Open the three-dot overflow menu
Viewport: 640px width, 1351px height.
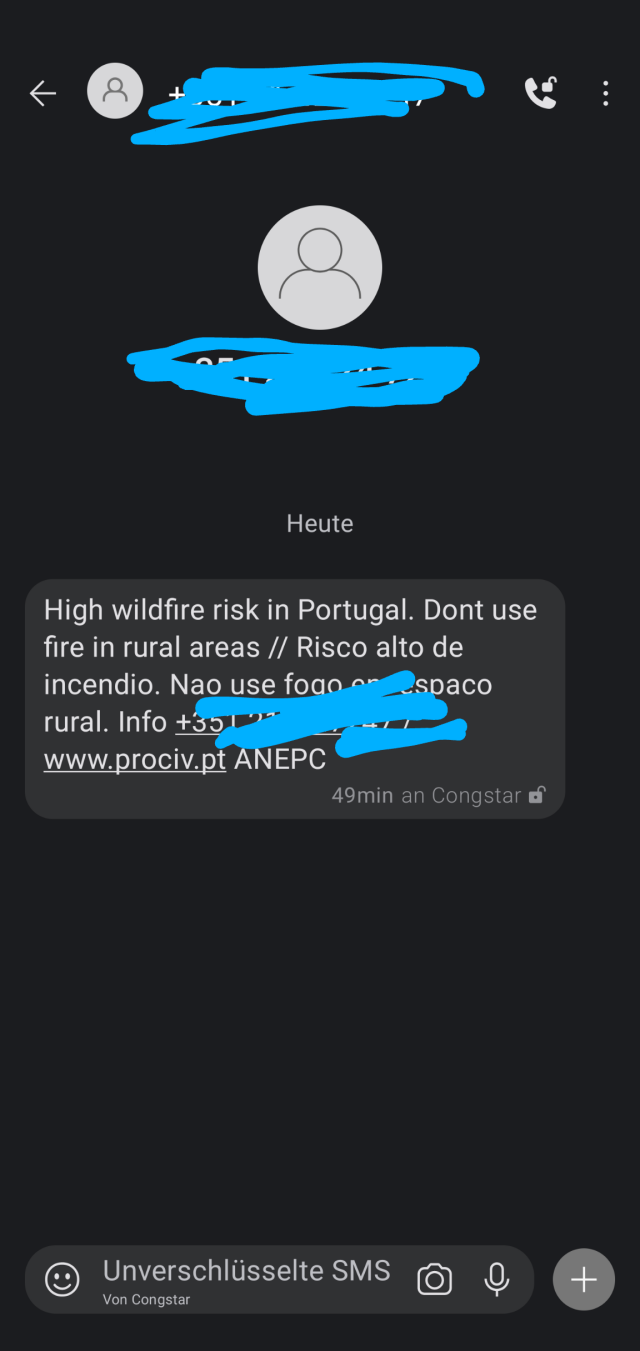click(605, 93)
